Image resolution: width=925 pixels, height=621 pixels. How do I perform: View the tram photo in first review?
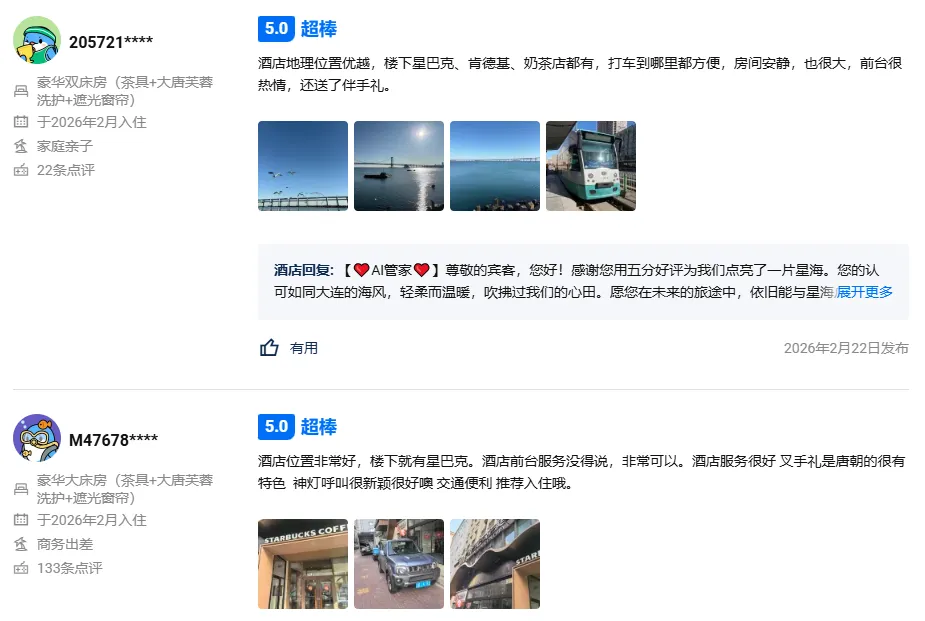[x=590, y=166]
